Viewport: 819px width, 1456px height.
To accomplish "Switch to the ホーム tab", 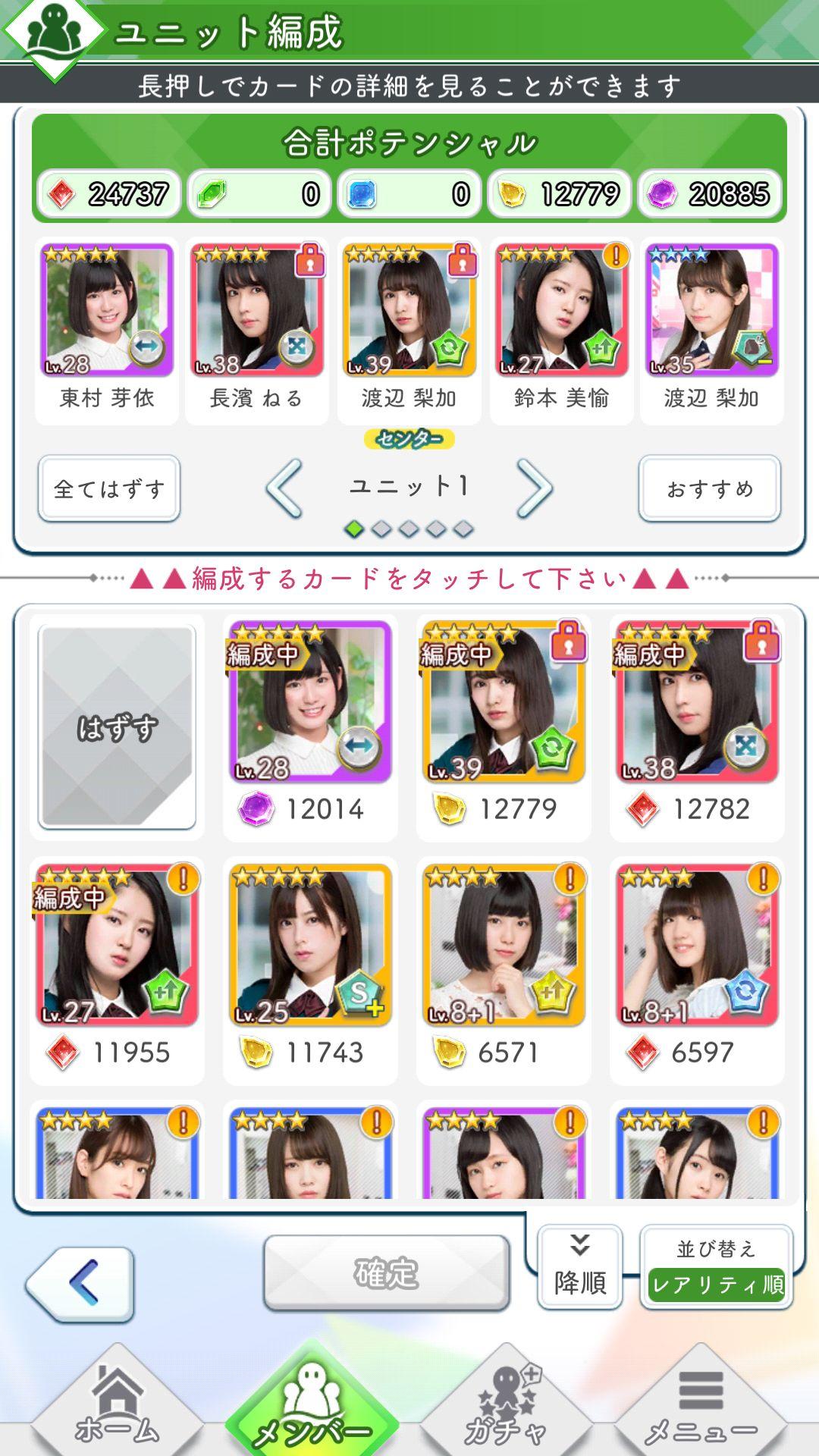I will [x=118, y=1403].
